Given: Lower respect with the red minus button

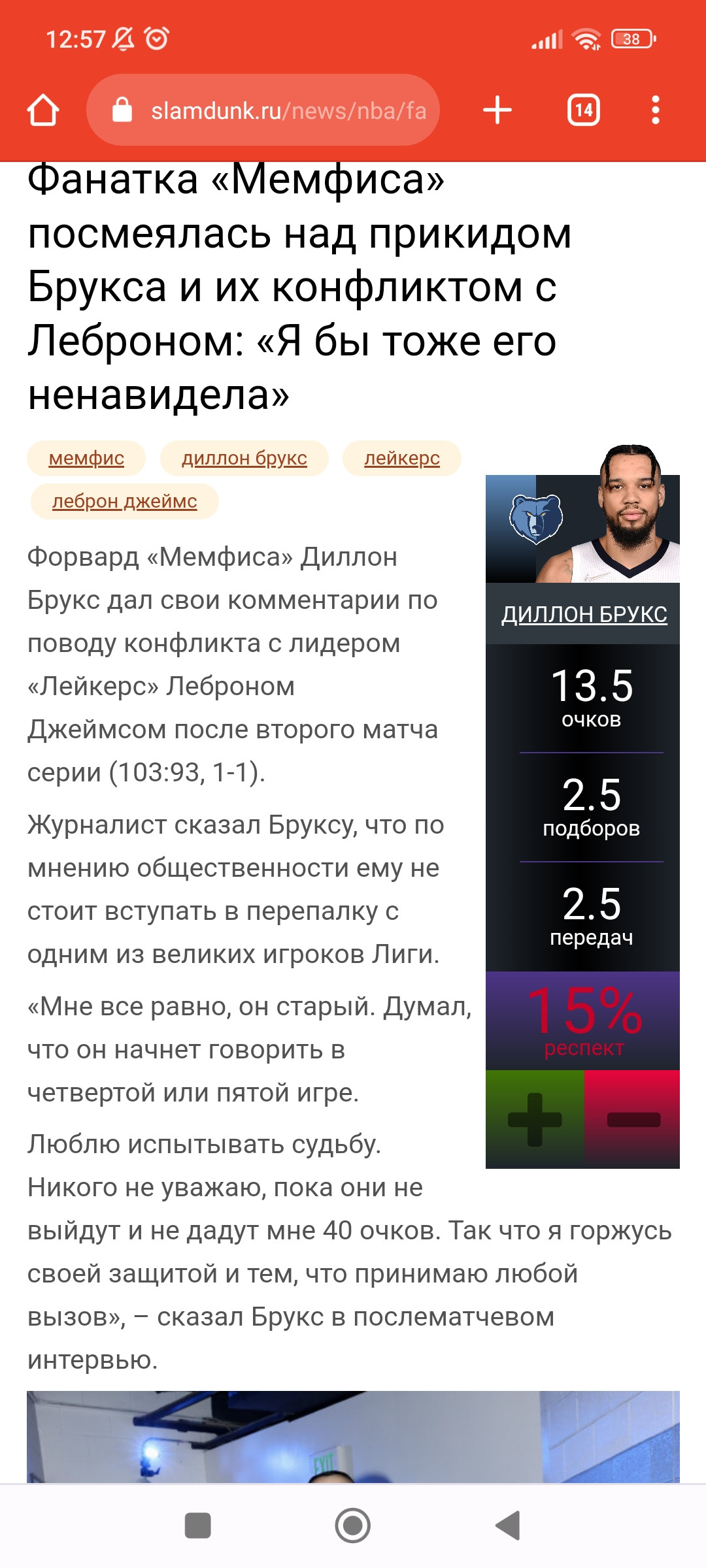Looking at the screenshot, I should point(633,1119).
